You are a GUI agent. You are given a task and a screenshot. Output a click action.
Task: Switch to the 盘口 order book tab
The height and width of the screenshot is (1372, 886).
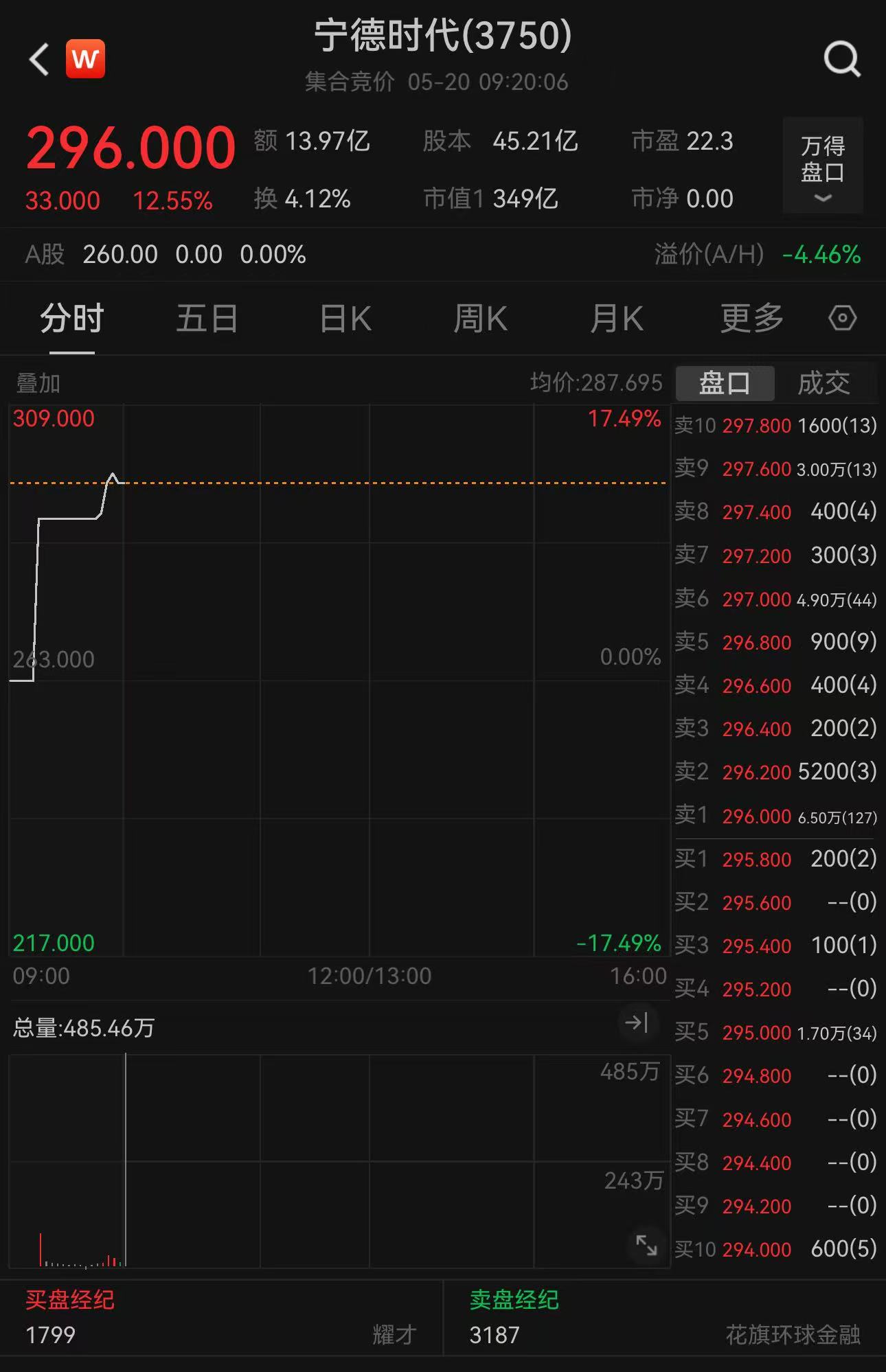point(725,383)
